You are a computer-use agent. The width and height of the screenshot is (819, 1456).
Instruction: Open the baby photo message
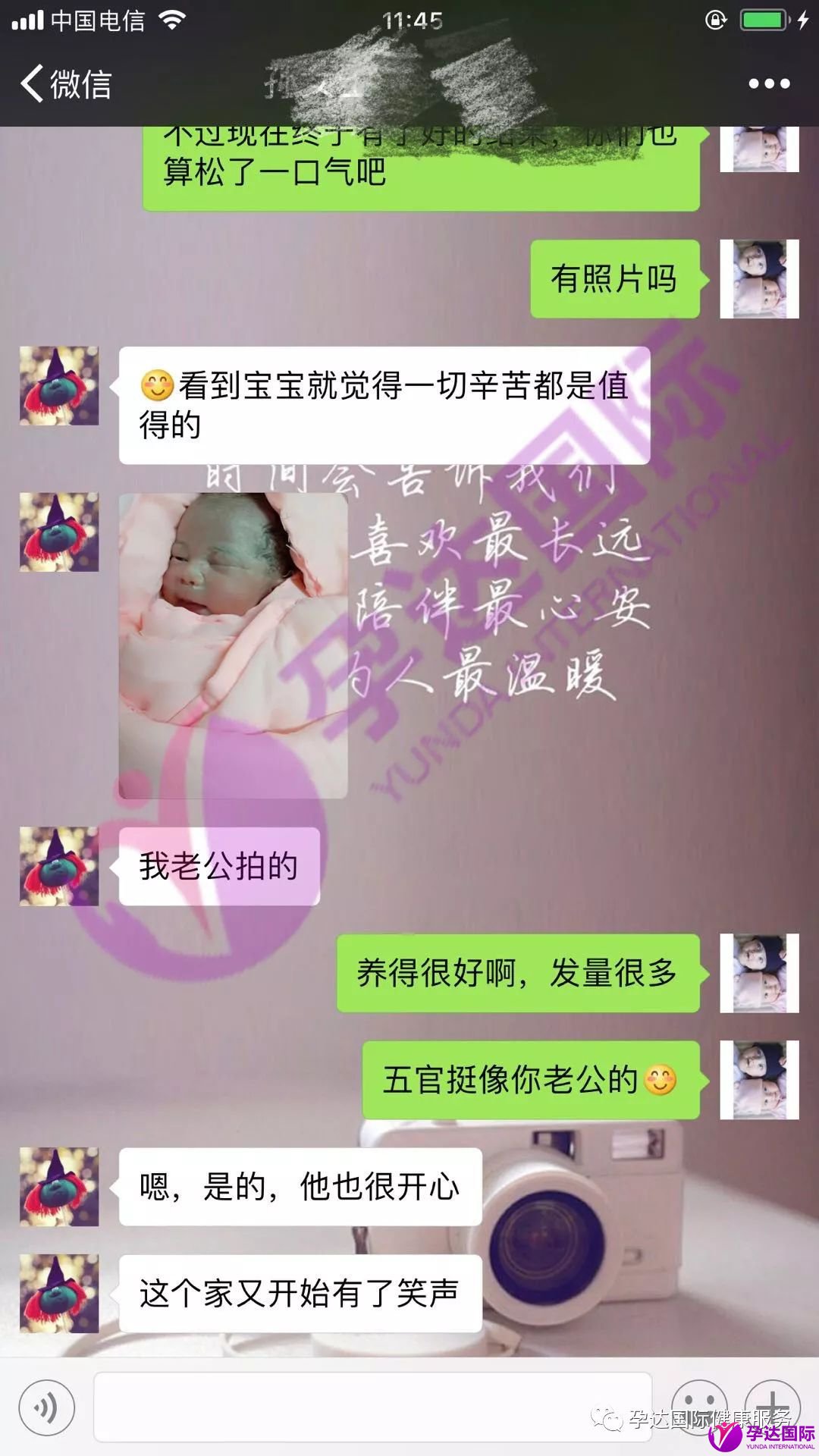233,645
